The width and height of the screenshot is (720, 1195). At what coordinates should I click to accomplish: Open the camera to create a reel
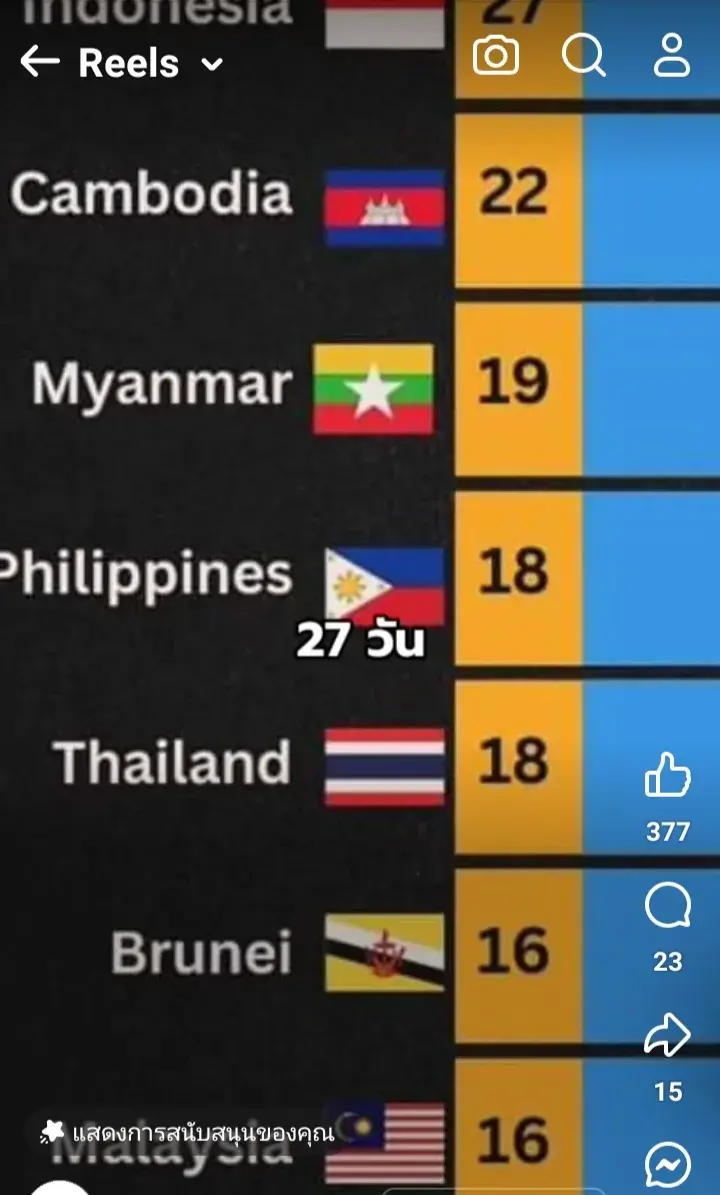coord(495,56)
